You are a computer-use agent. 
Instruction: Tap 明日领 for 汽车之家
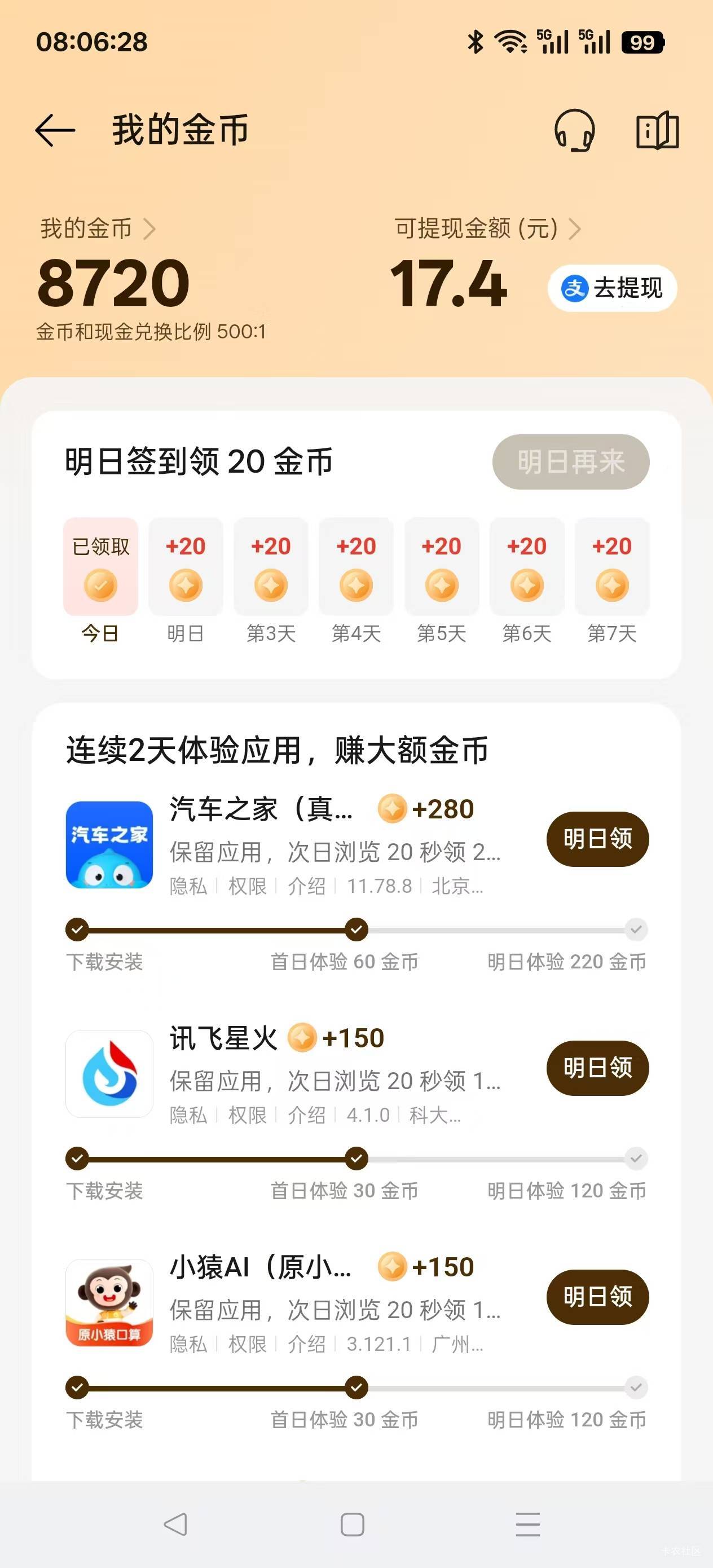pyautogui.click(x=597, y=839)
